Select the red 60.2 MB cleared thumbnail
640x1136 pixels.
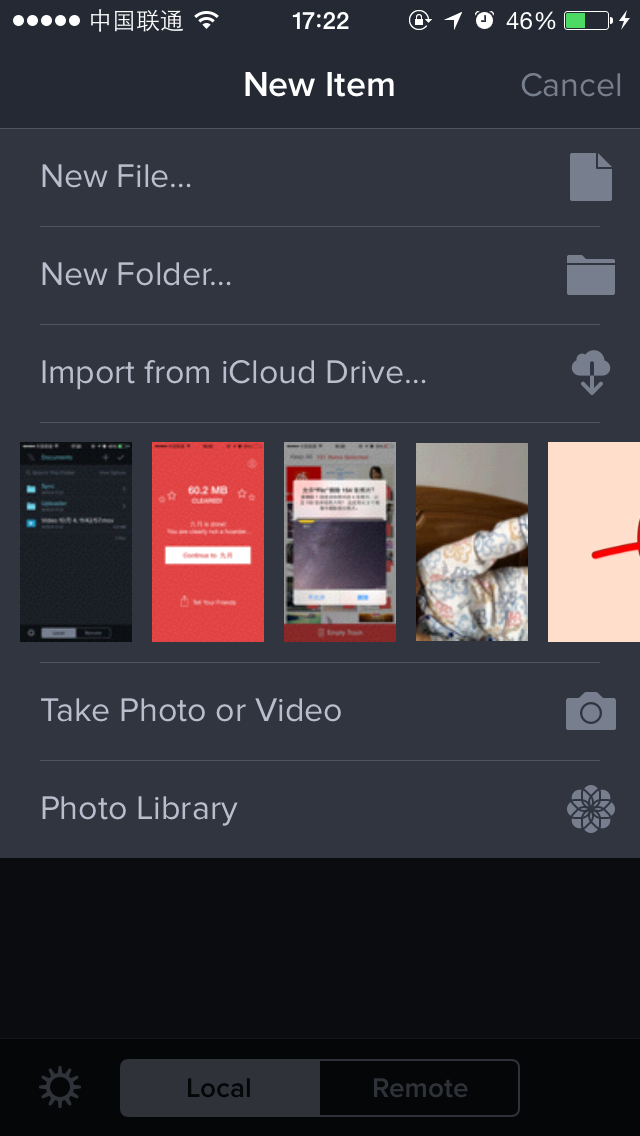208,542
